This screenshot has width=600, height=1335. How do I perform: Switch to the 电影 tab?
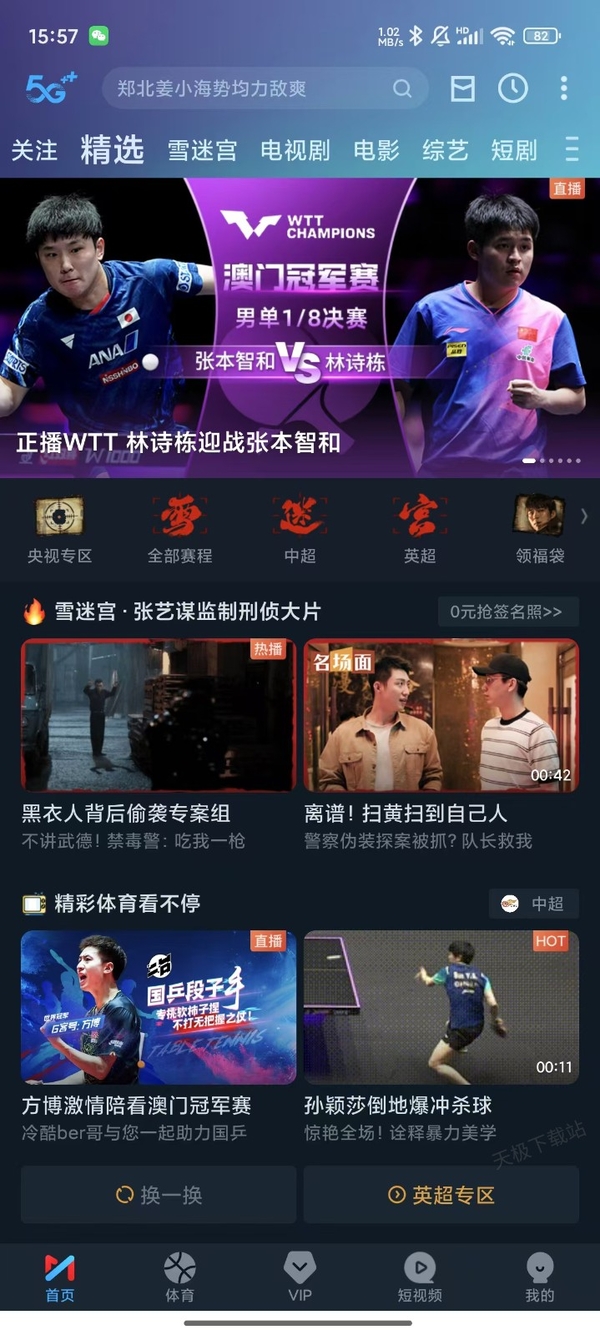pos(376,150)
